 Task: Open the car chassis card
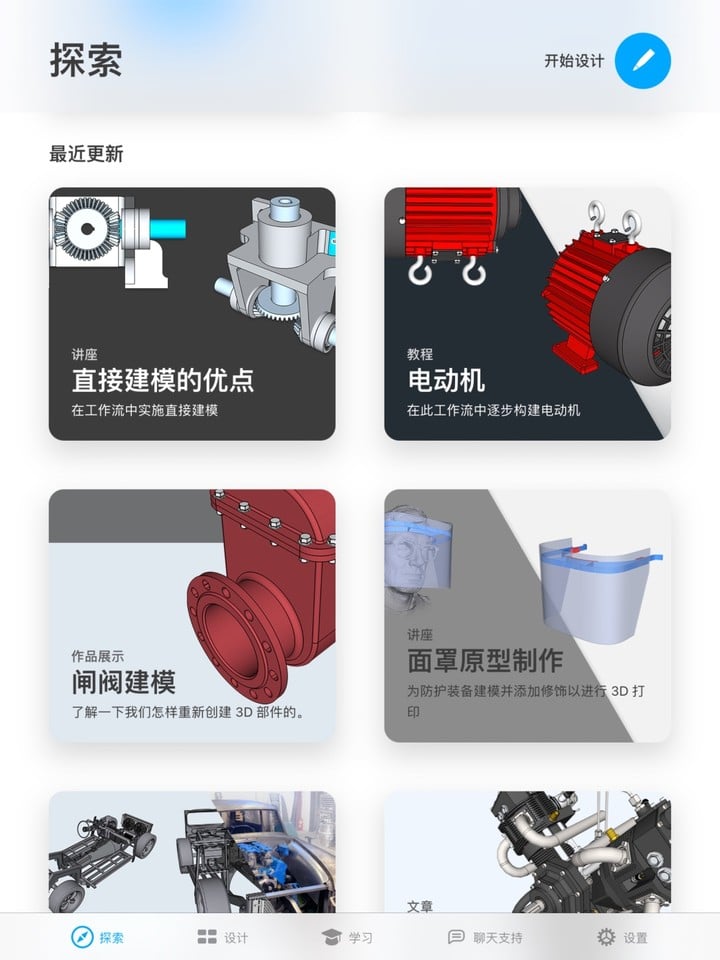click(x=192, y=850)
